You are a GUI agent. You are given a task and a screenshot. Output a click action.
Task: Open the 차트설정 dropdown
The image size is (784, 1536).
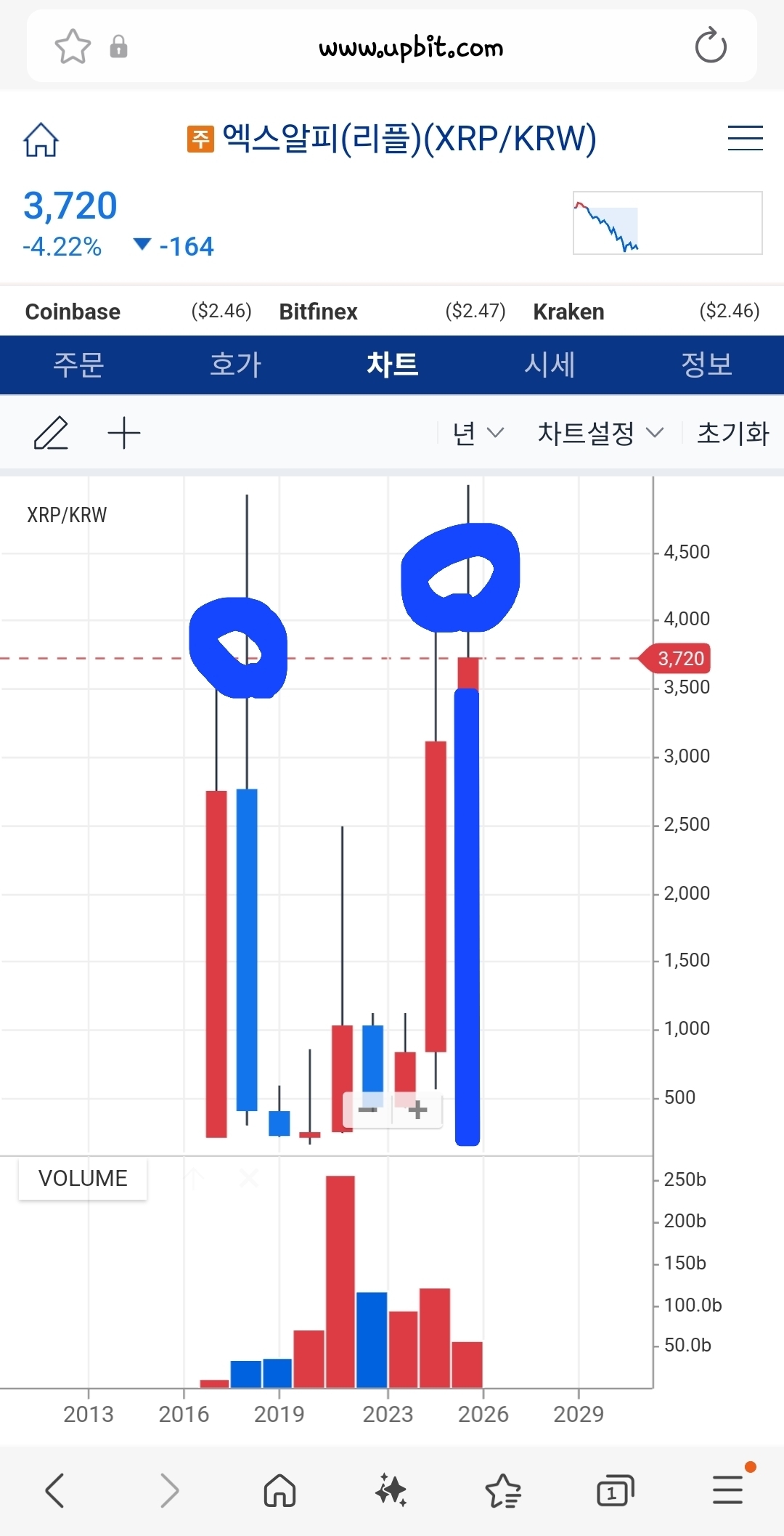(x=600, y=434)
